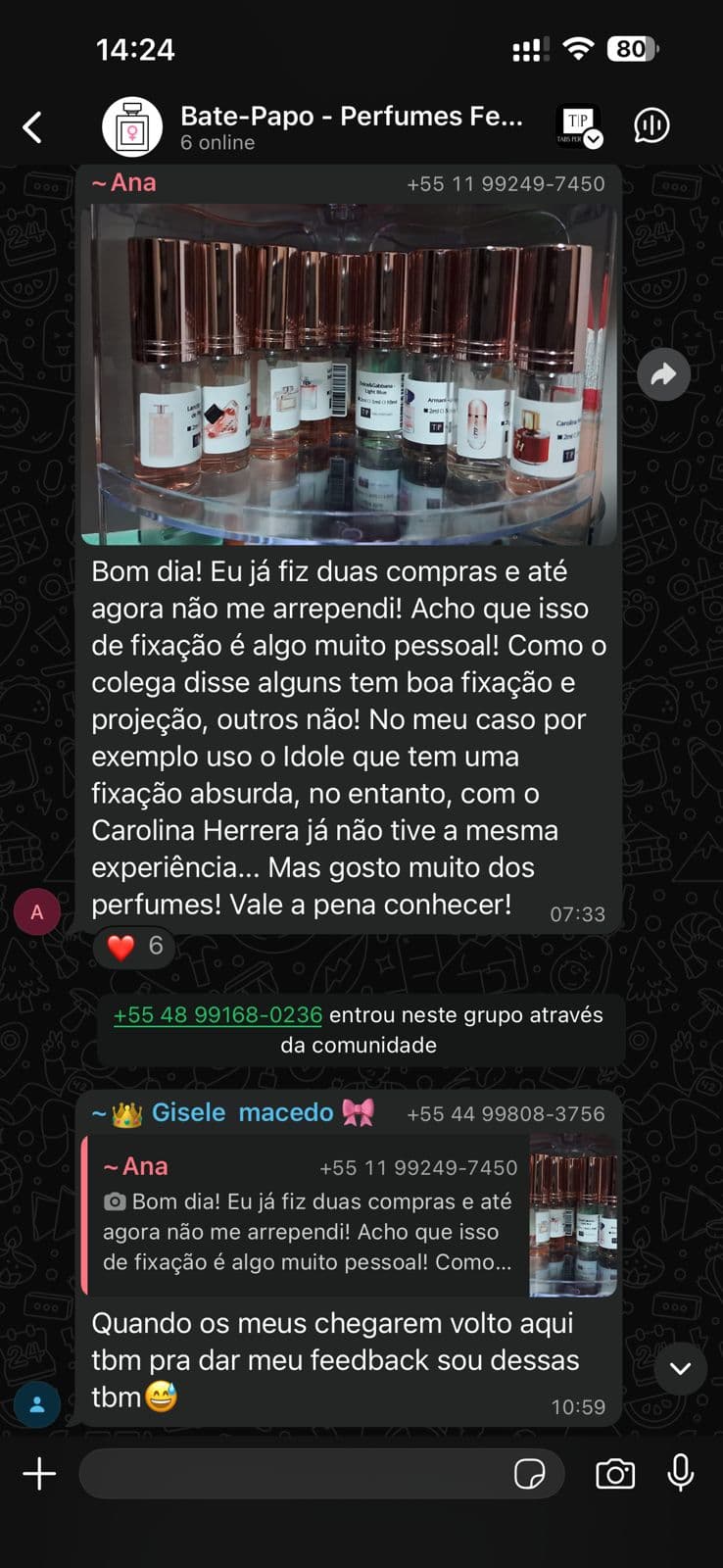Tap the scroll-to-bottom chevron above input bar
723x1568 pixels.
point(680,1369)
